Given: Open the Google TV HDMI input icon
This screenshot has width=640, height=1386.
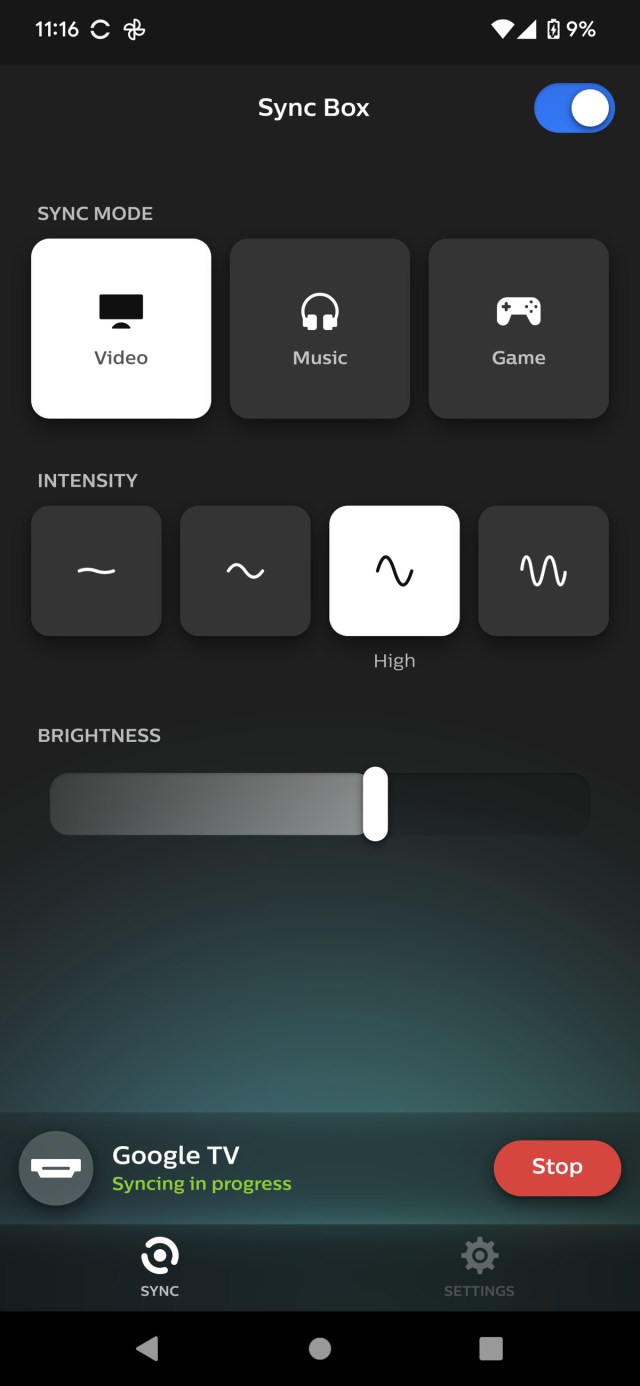Looking at the screenshot, I should pos(56,1168).
